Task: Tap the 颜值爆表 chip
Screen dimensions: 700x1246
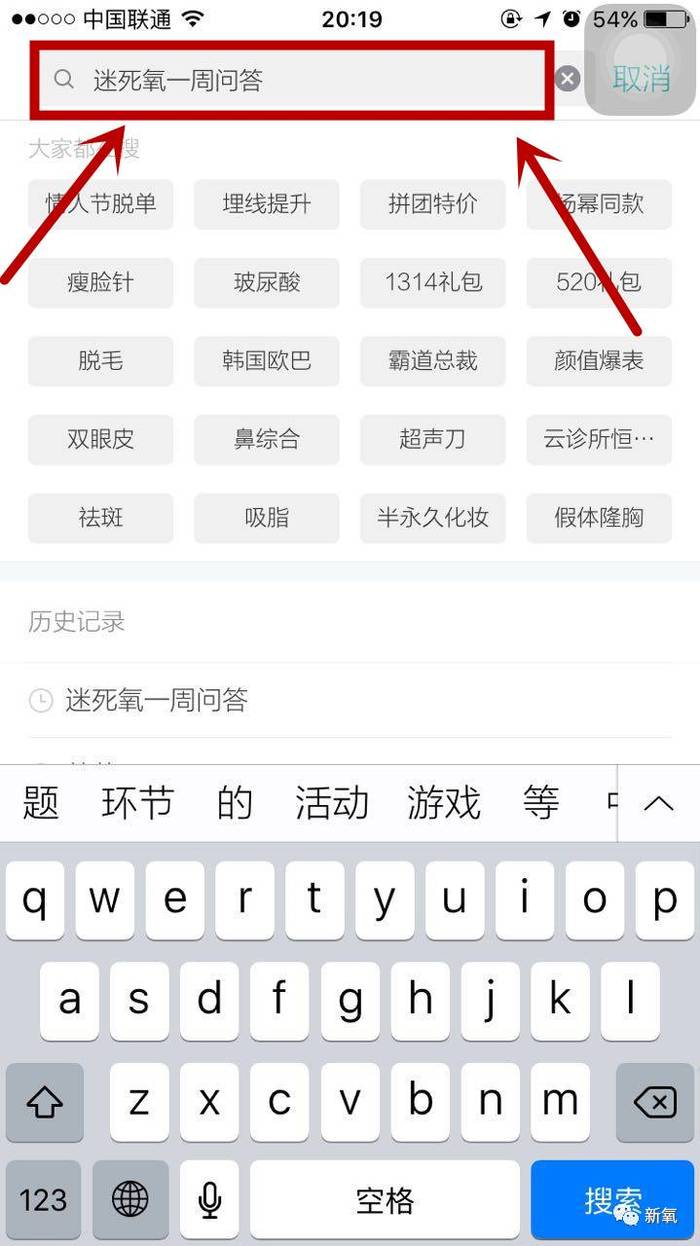Action: [599, 360]
